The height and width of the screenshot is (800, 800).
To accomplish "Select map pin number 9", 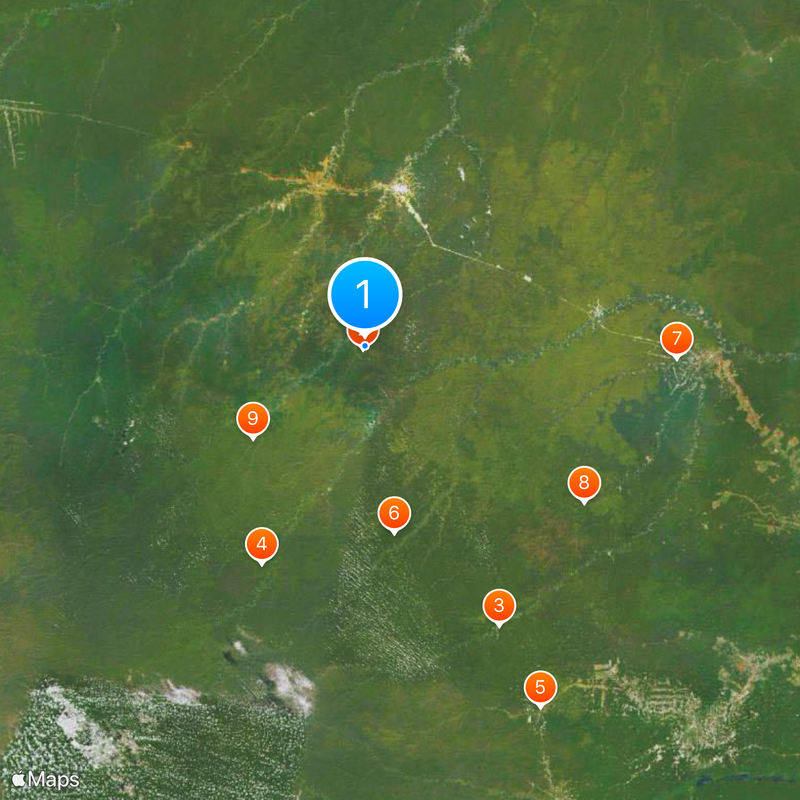I will [253, 418].
